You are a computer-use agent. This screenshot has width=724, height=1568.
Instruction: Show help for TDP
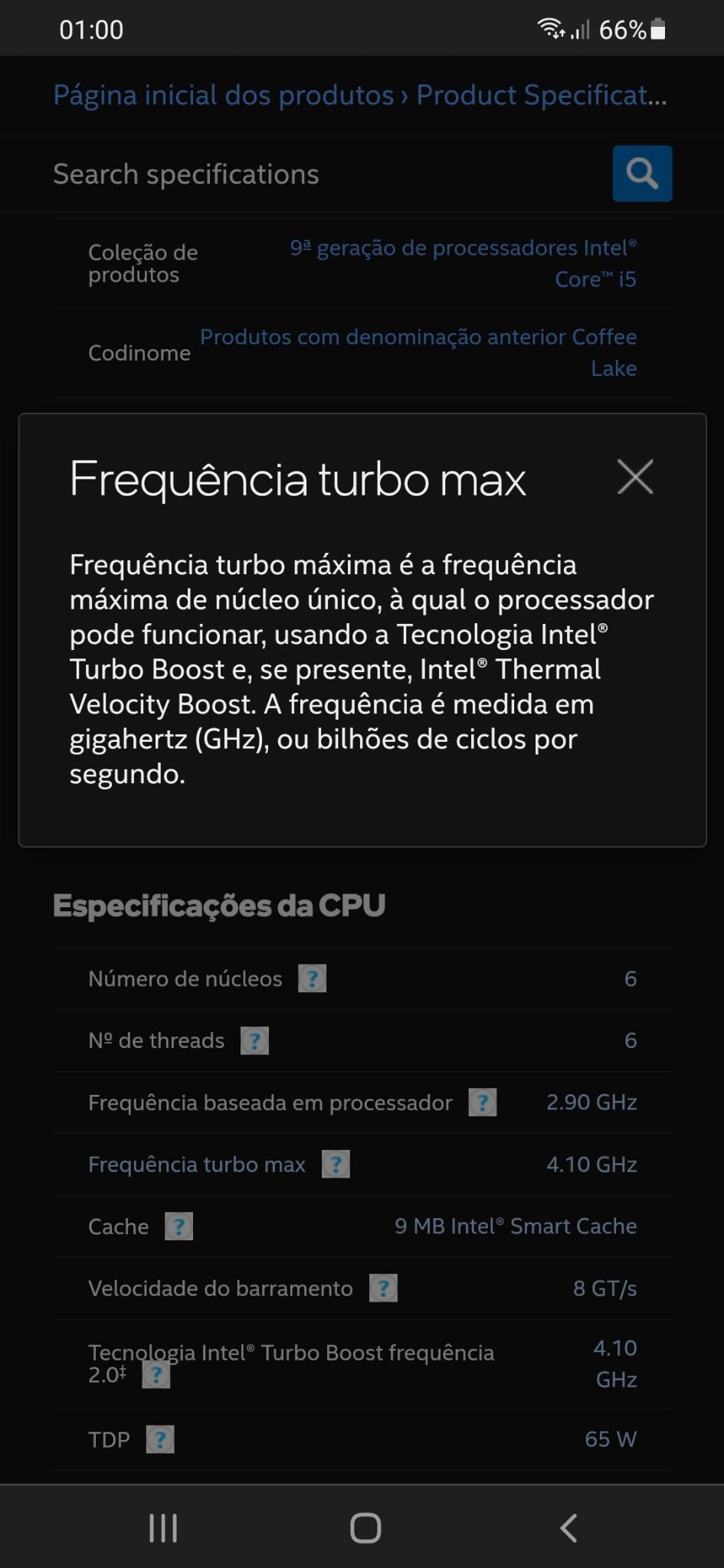[160, 1439]
